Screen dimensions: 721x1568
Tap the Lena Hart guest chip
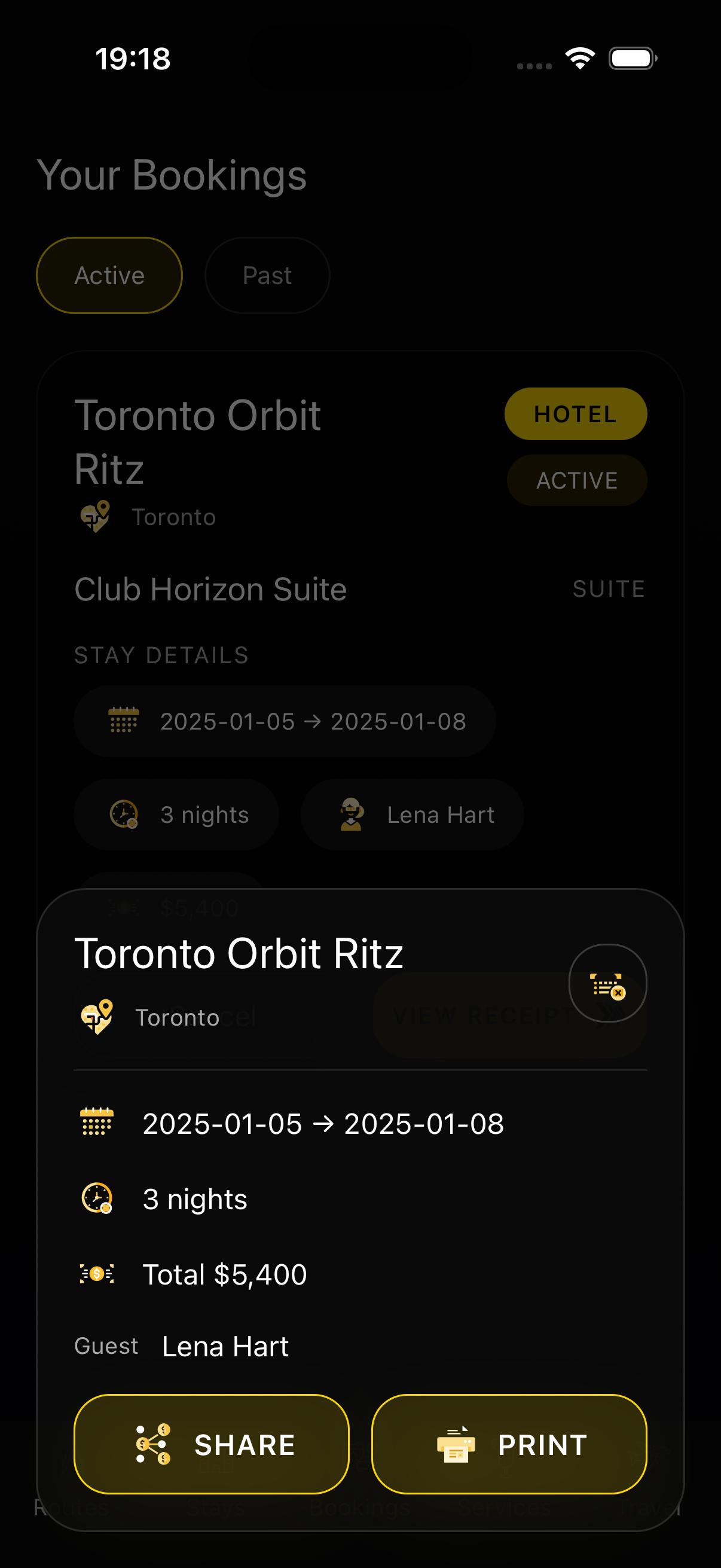[412, 814]
